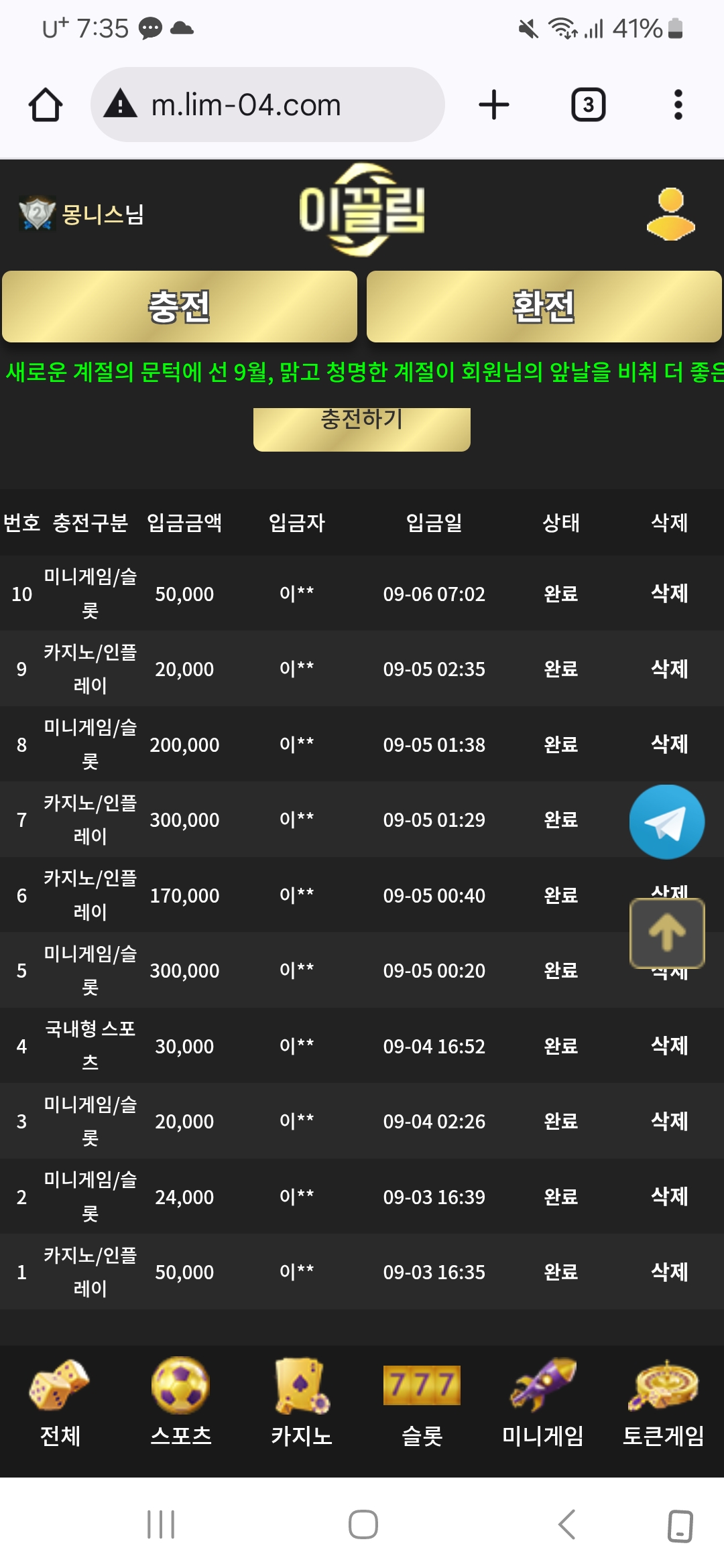Open the user profile icon
724x1568 pixels.
click(670, 214)
